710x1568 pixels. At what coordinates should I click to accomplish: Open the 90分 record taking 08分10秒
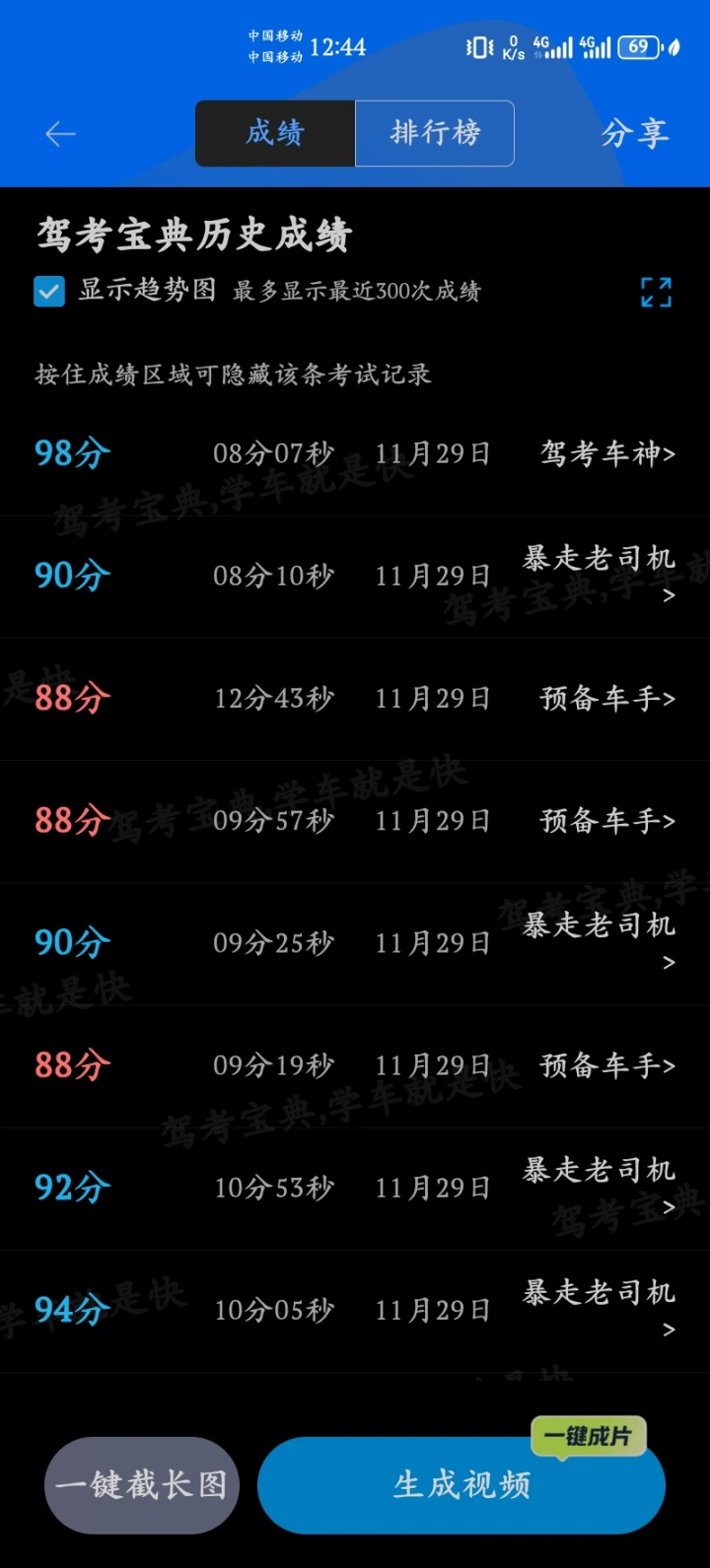[x=355, y=576]
